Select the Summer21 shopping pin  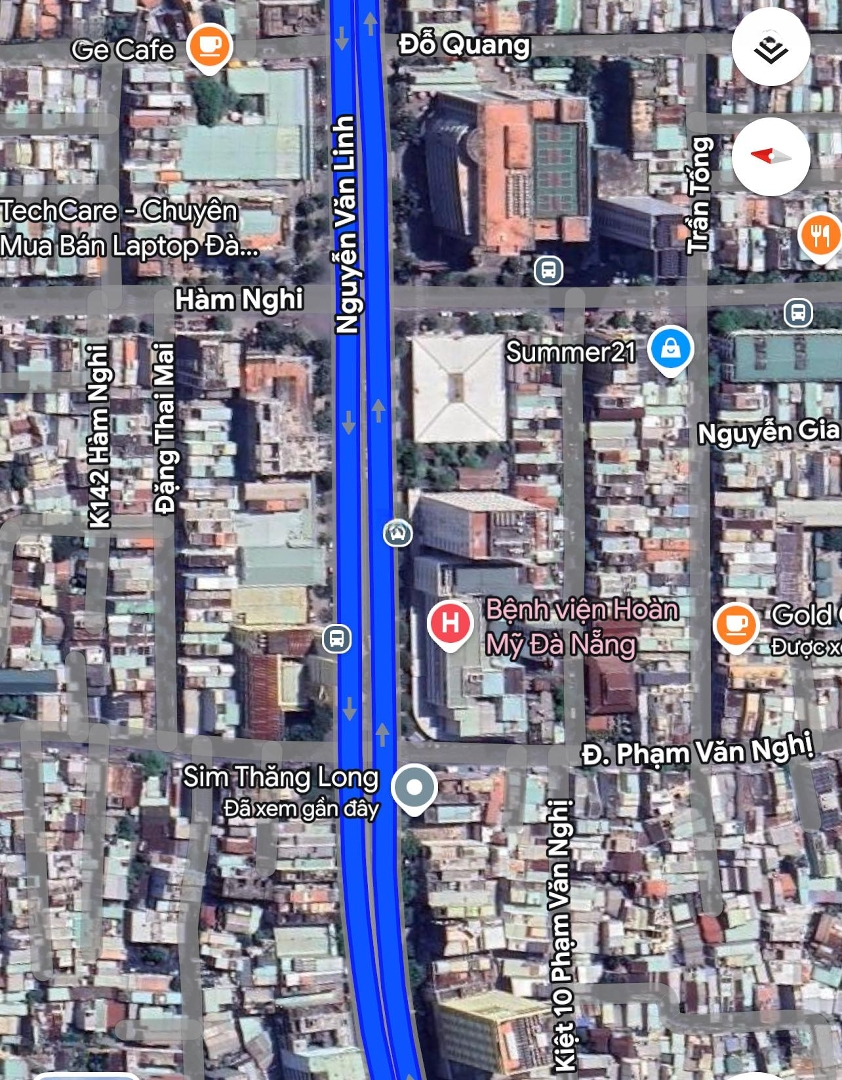[x=669, y=350]
